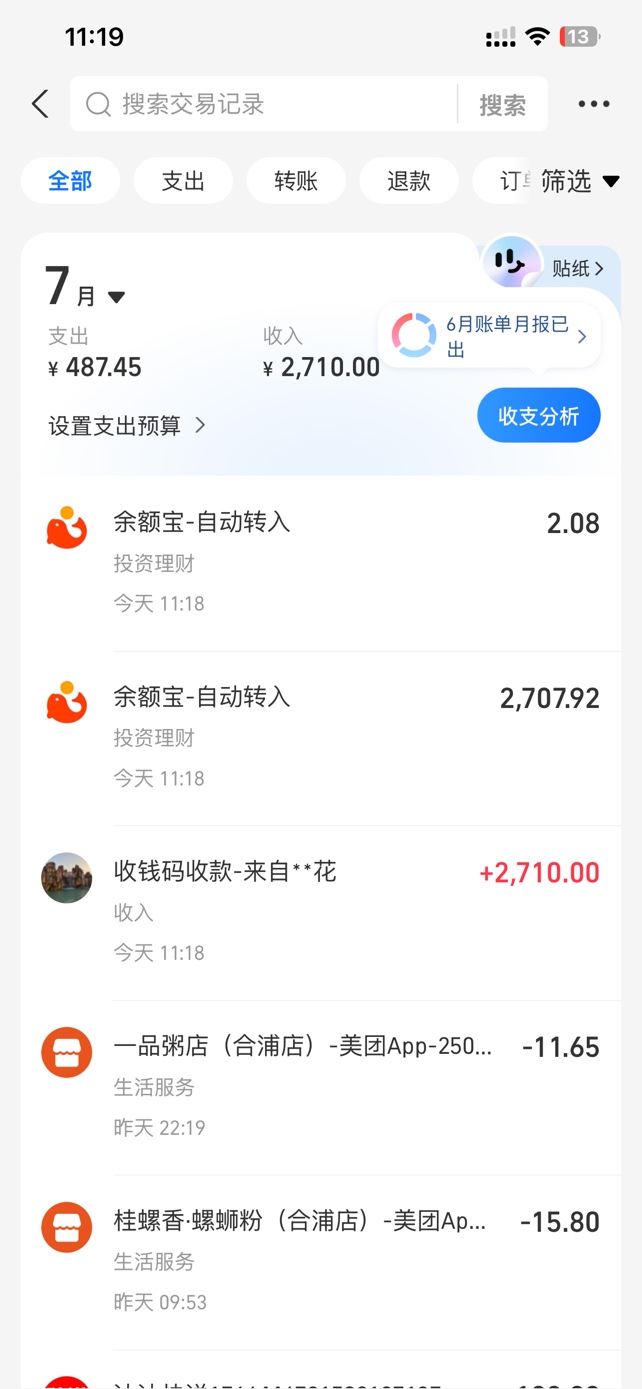Switch to the 退款 filter chip

pyautogui.click(x=409, y=181)
